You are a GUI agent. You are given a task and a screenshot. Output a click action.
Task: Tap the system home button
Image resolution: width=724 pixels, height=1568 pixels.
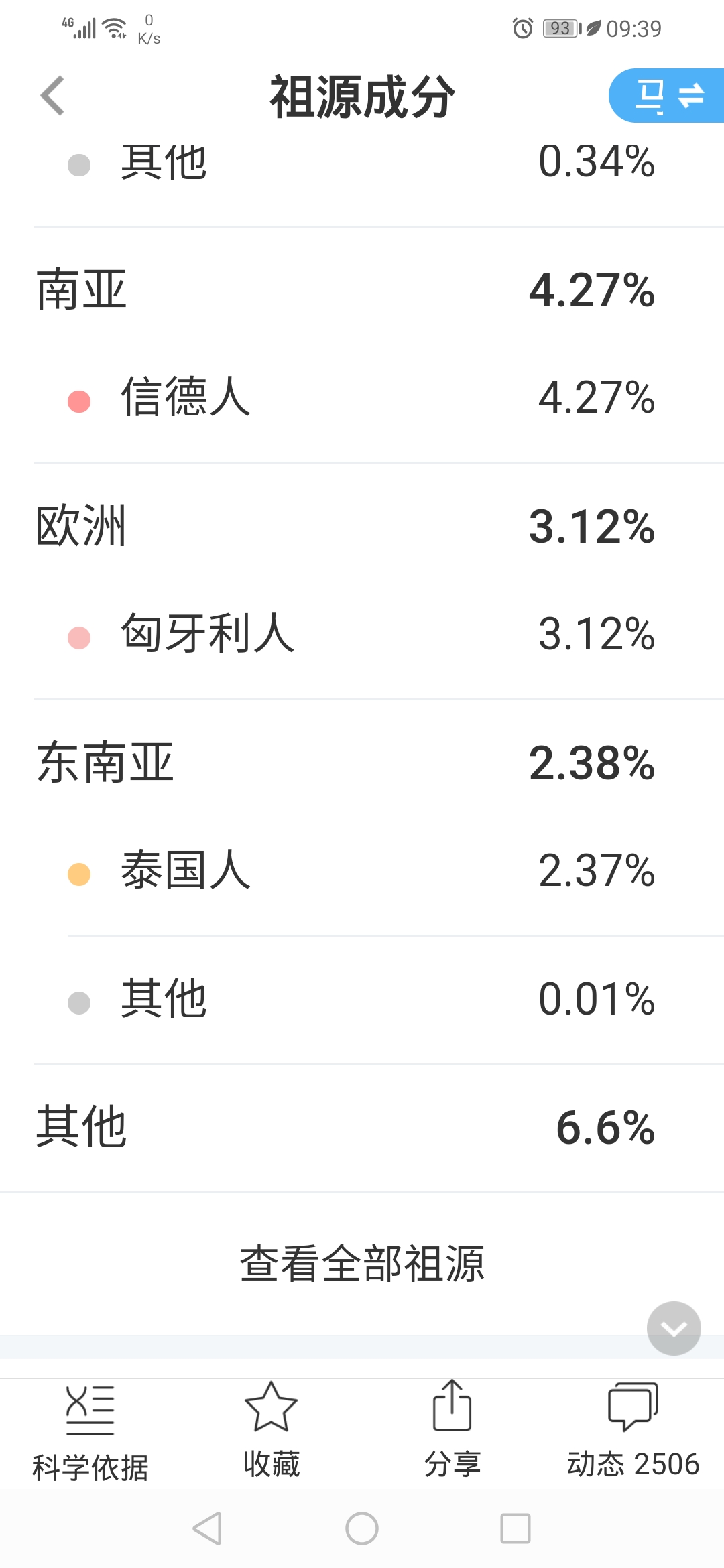pyautogui.click(x=362, y=1529)
